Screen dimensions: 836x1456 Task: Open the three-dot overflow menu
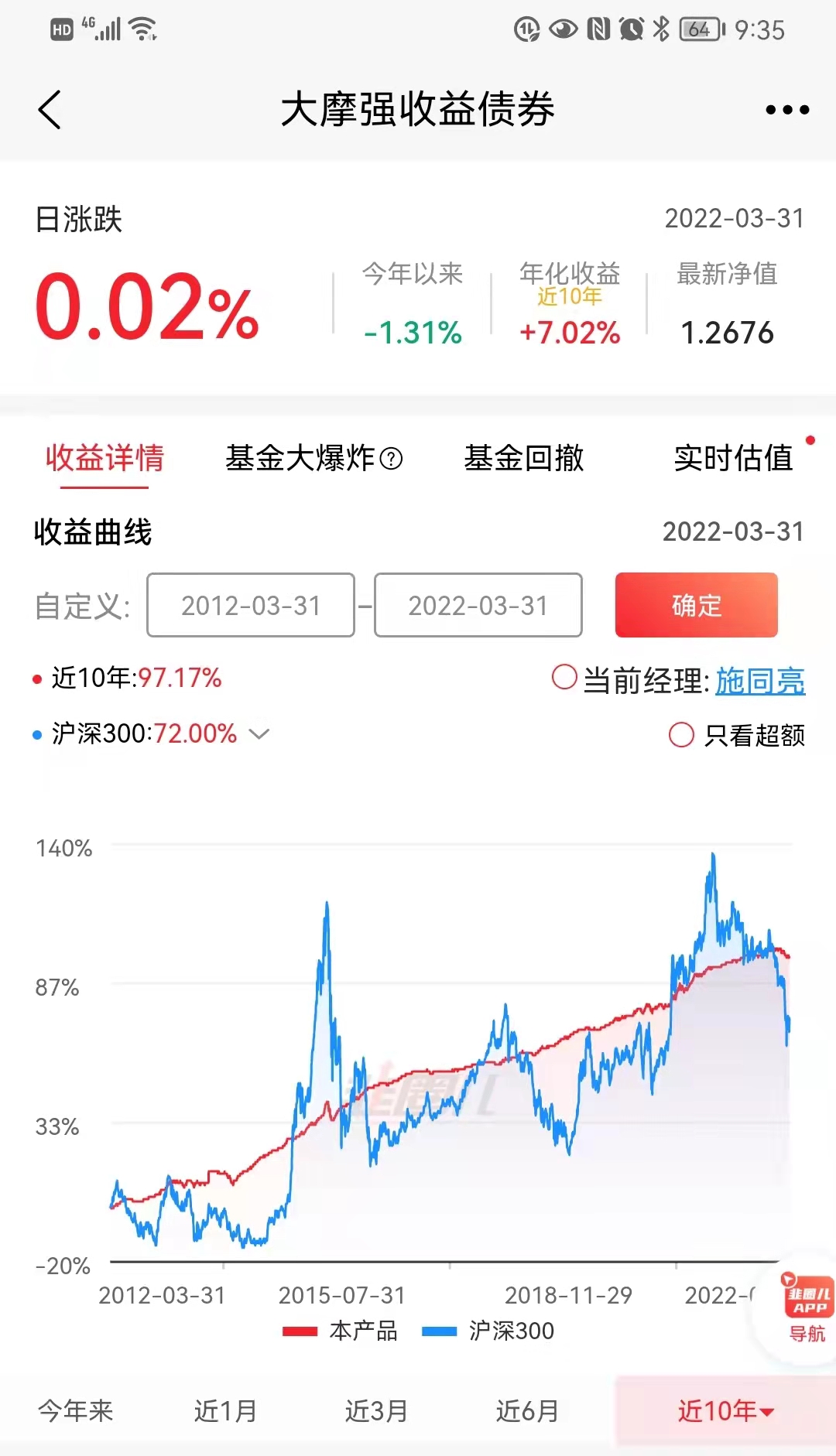(786, 110)
